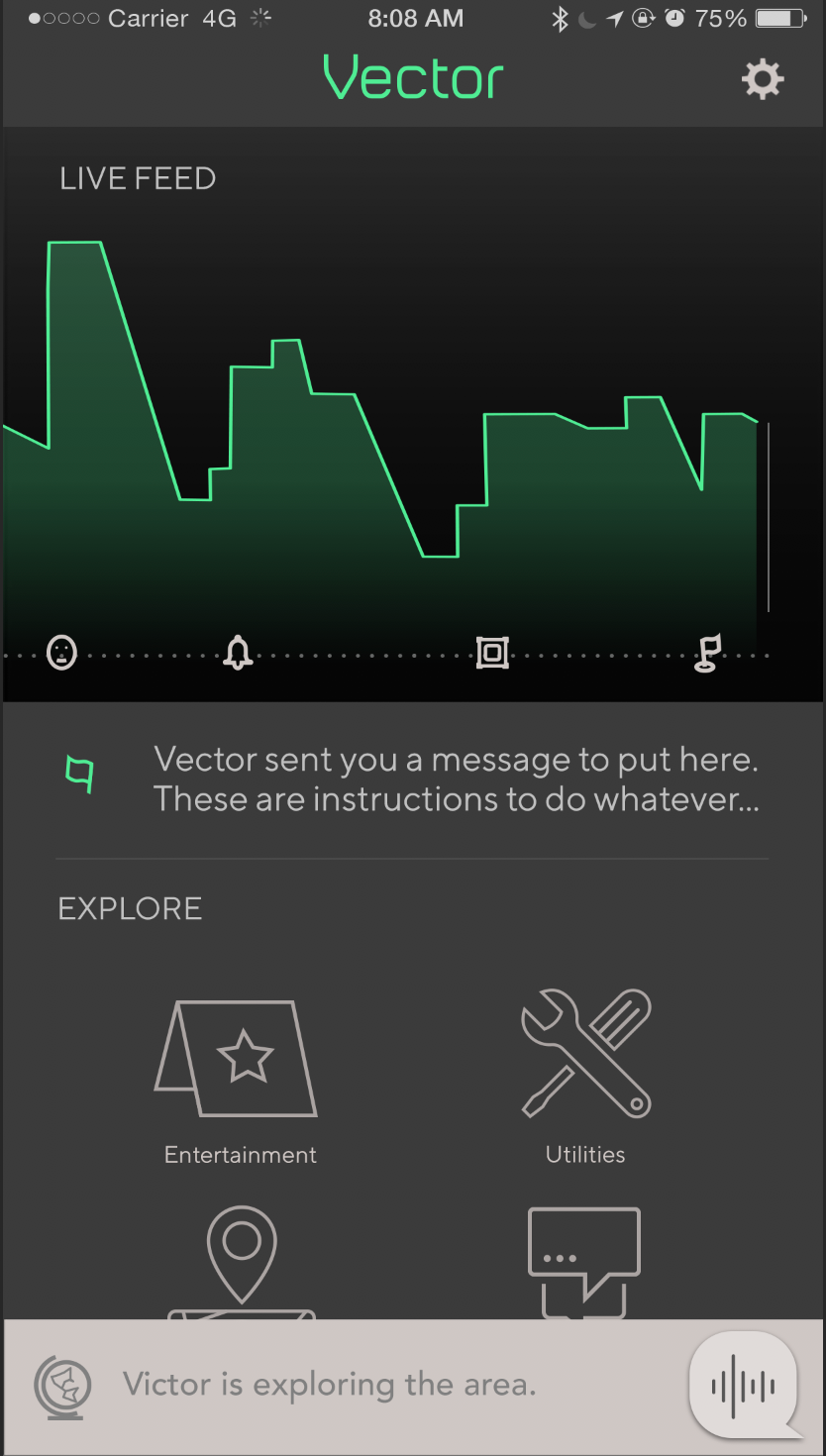Select the music note marker on timeline
The height and width of the screenshot is (1456, 826).
pyautogui.click(x=707, y=653)
